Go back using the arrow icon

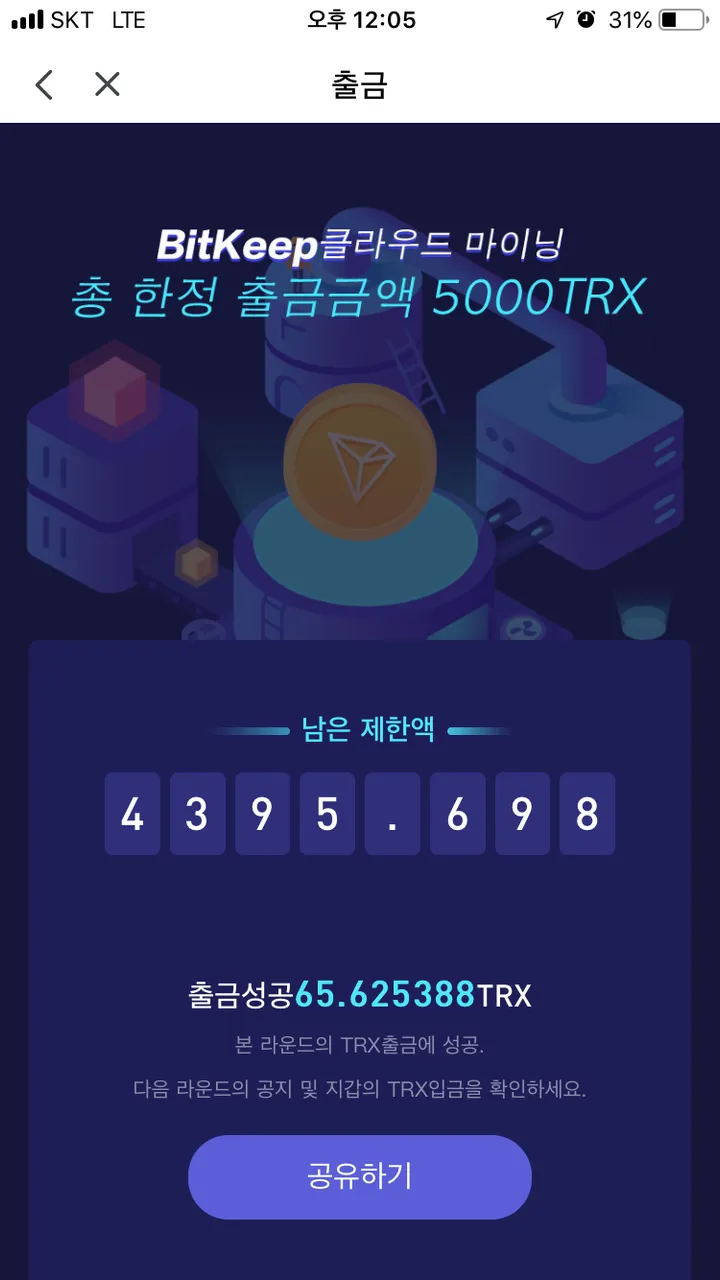tap(44, 84)
